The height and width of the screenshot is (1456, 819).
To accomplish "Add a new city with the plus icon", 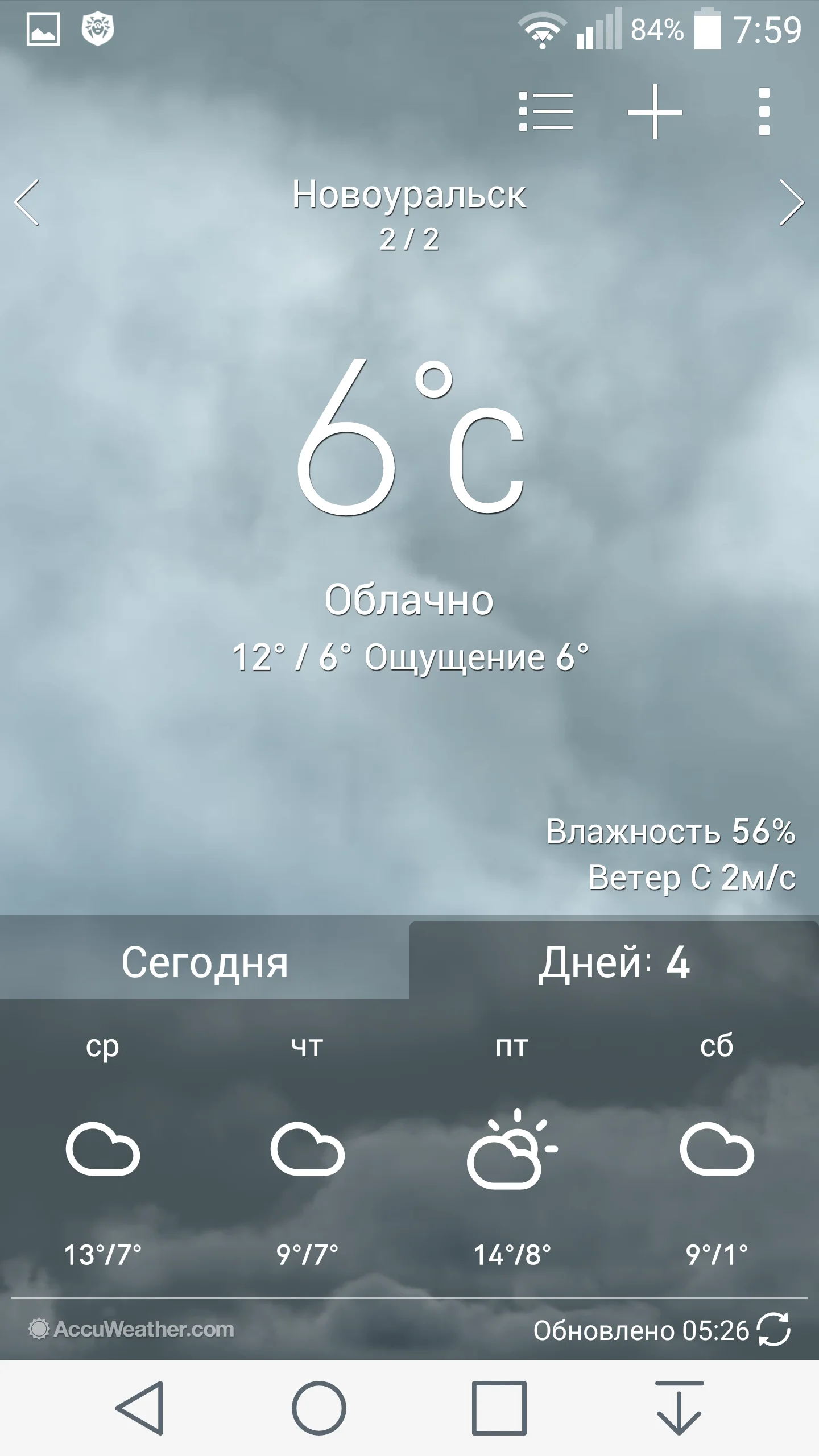I will tap(654, 112).
